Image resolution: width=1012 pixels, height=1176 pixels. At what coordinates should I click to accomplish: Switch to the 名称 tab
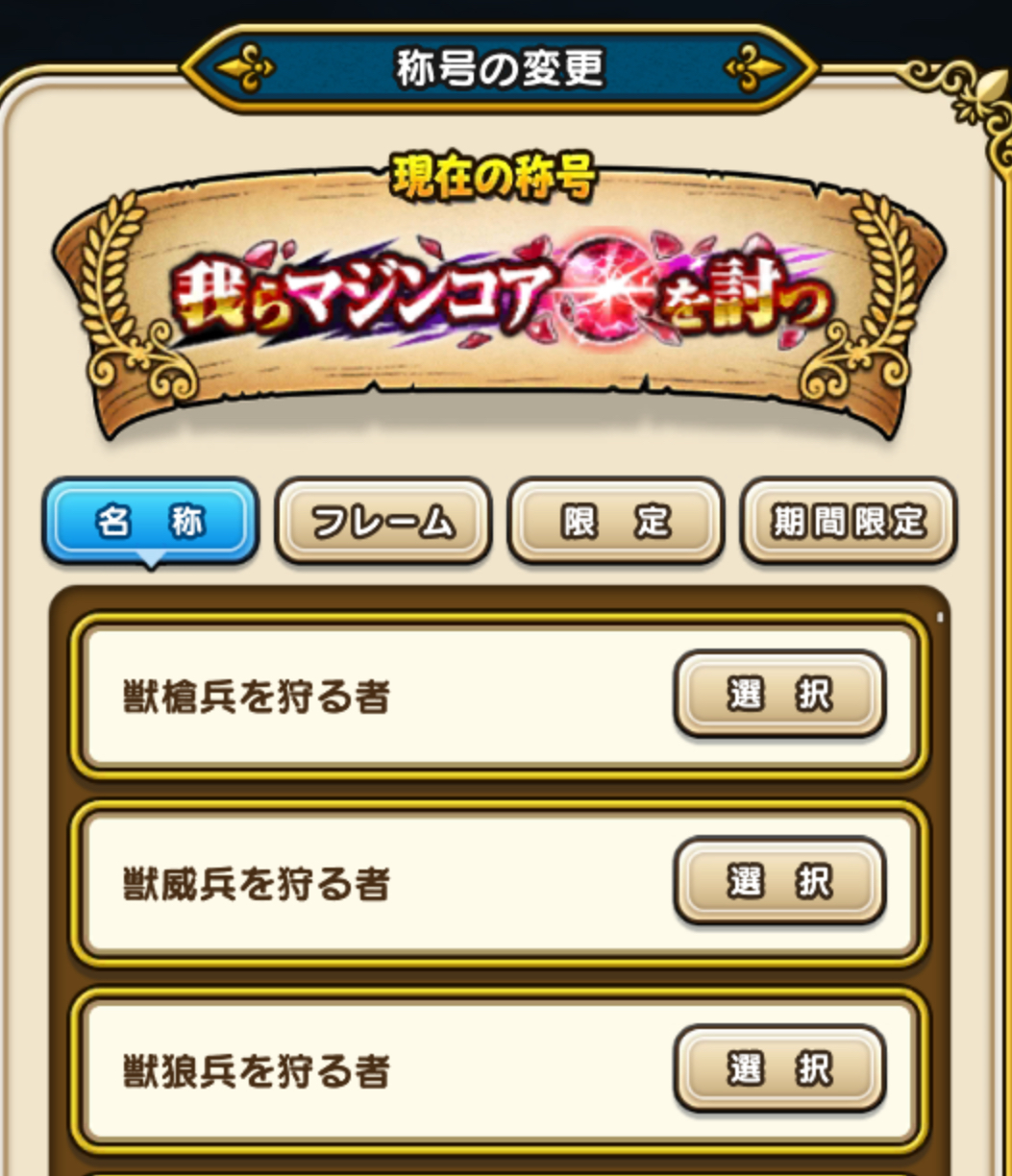(150, 522)
